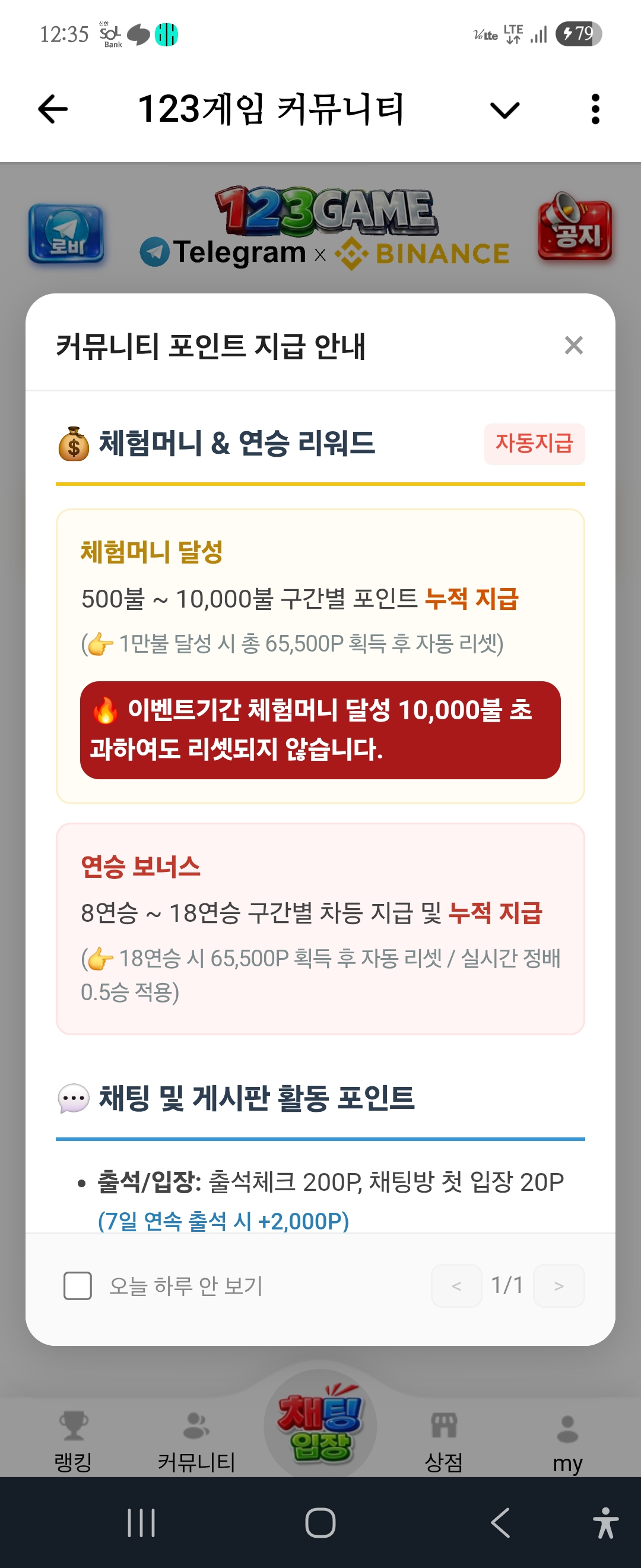Close the 커뮤니티 포인트 지급 안내 popup

(573, 345)
